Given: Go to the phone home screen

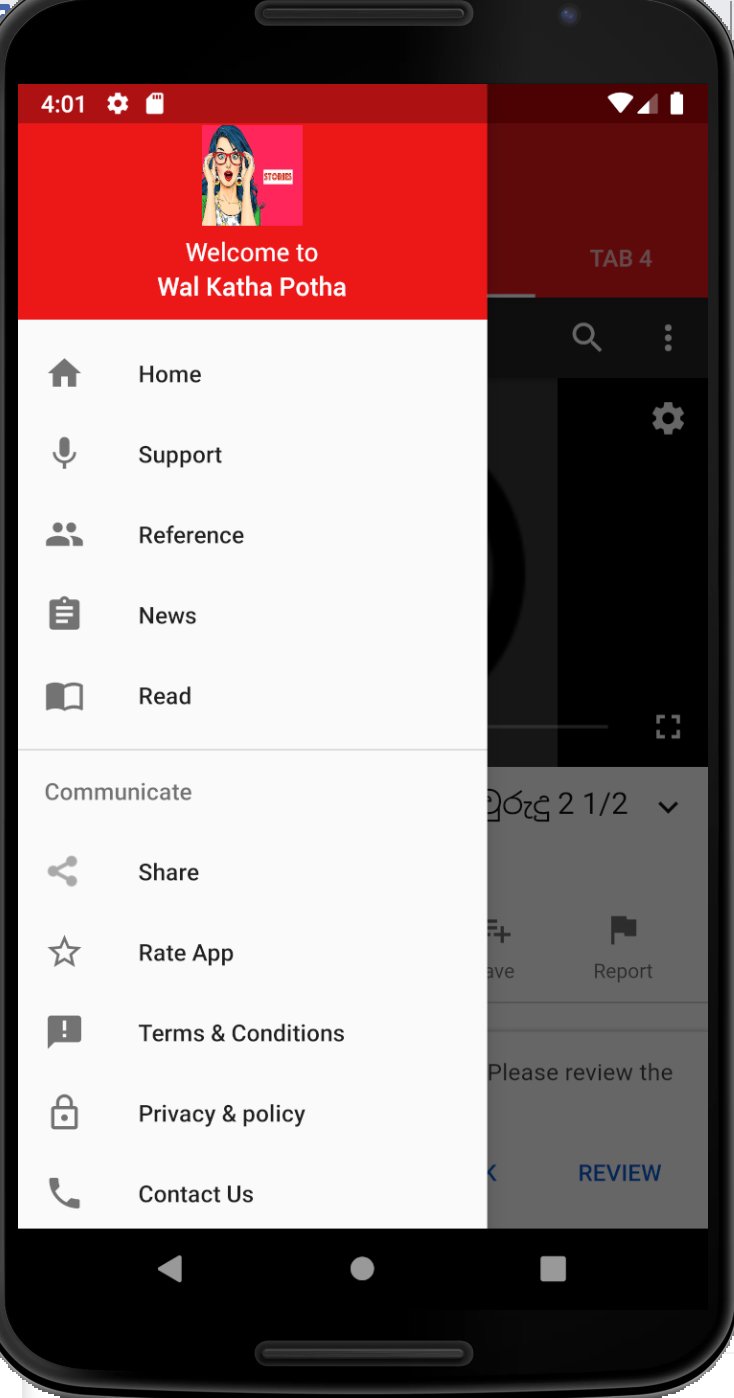Looking at the screenshot, I should pos(362,1269).
